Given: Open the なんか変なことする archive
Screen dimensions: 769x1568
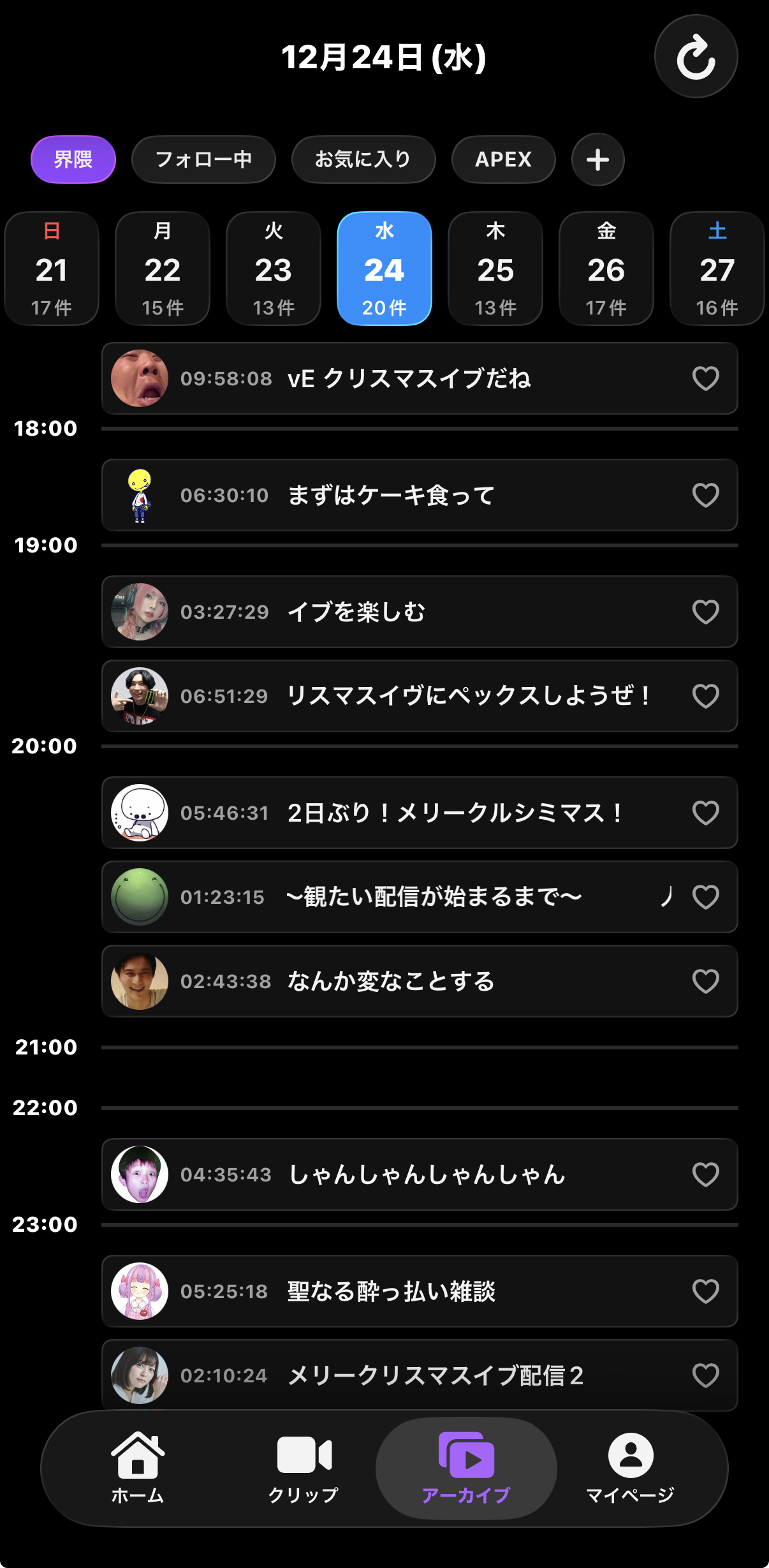Looking at the screenshot, I should click(408, 981).
